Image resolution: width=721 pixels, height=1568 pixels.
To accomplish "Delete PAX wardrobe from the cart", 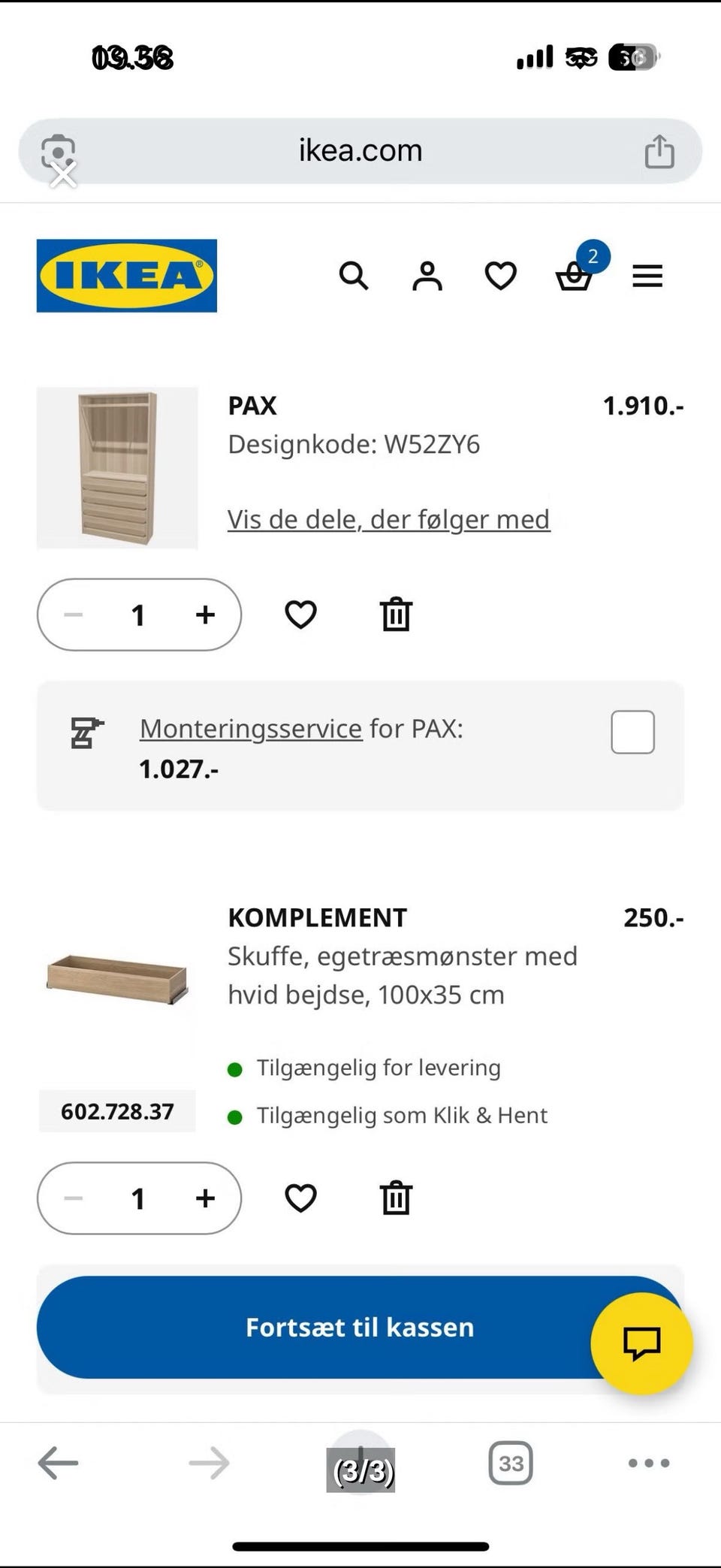I will [x=396, y=615].
